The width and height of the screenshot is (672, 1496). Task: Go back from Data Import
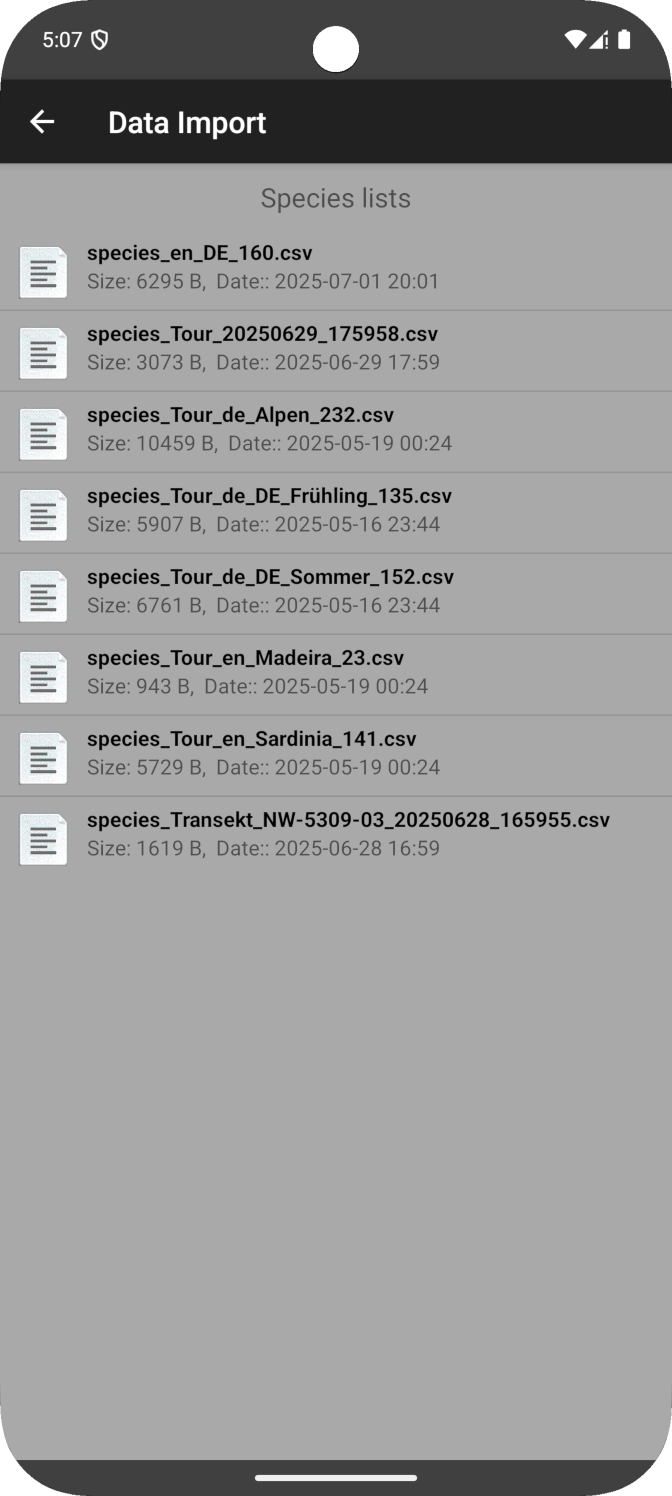pos(42,122)
